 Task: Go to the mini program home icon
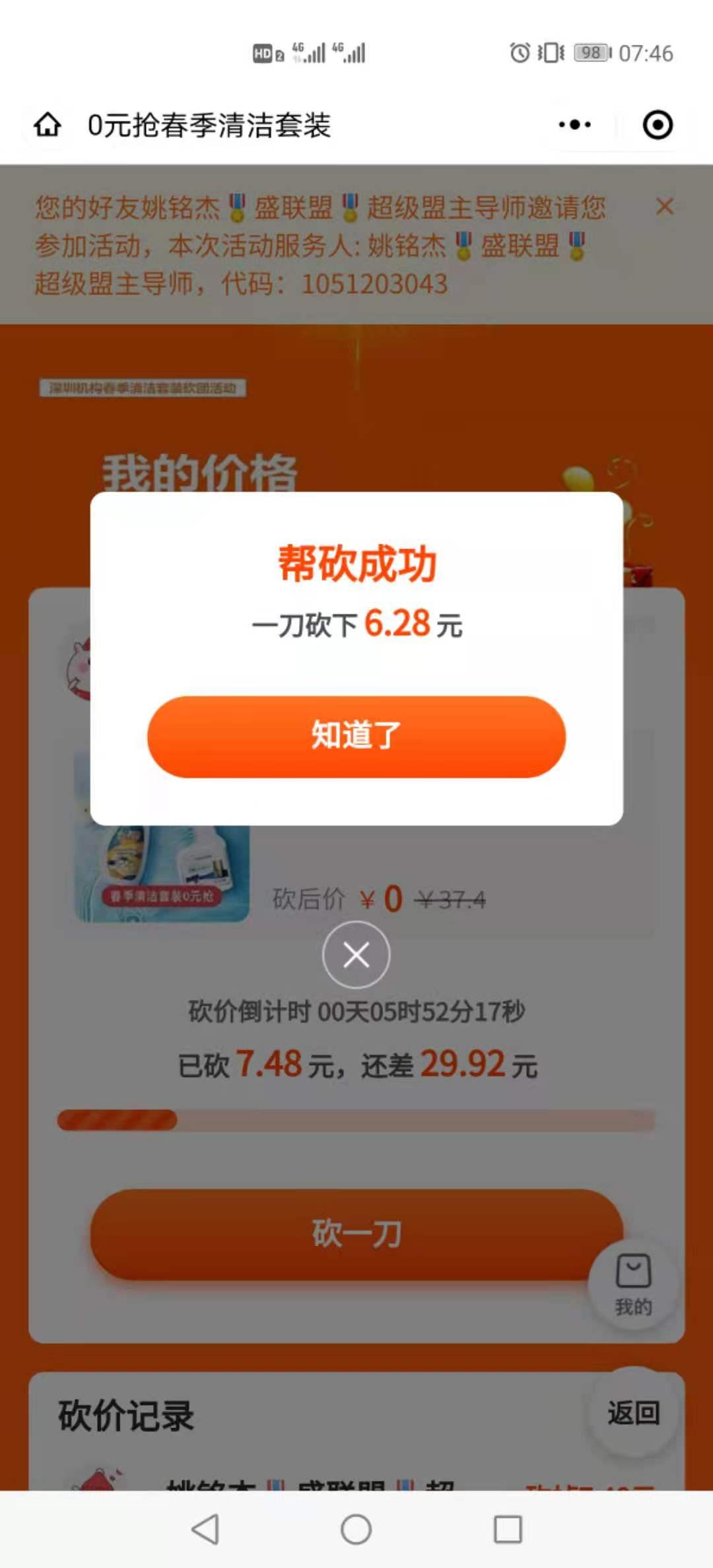click(x=48, y=125)
